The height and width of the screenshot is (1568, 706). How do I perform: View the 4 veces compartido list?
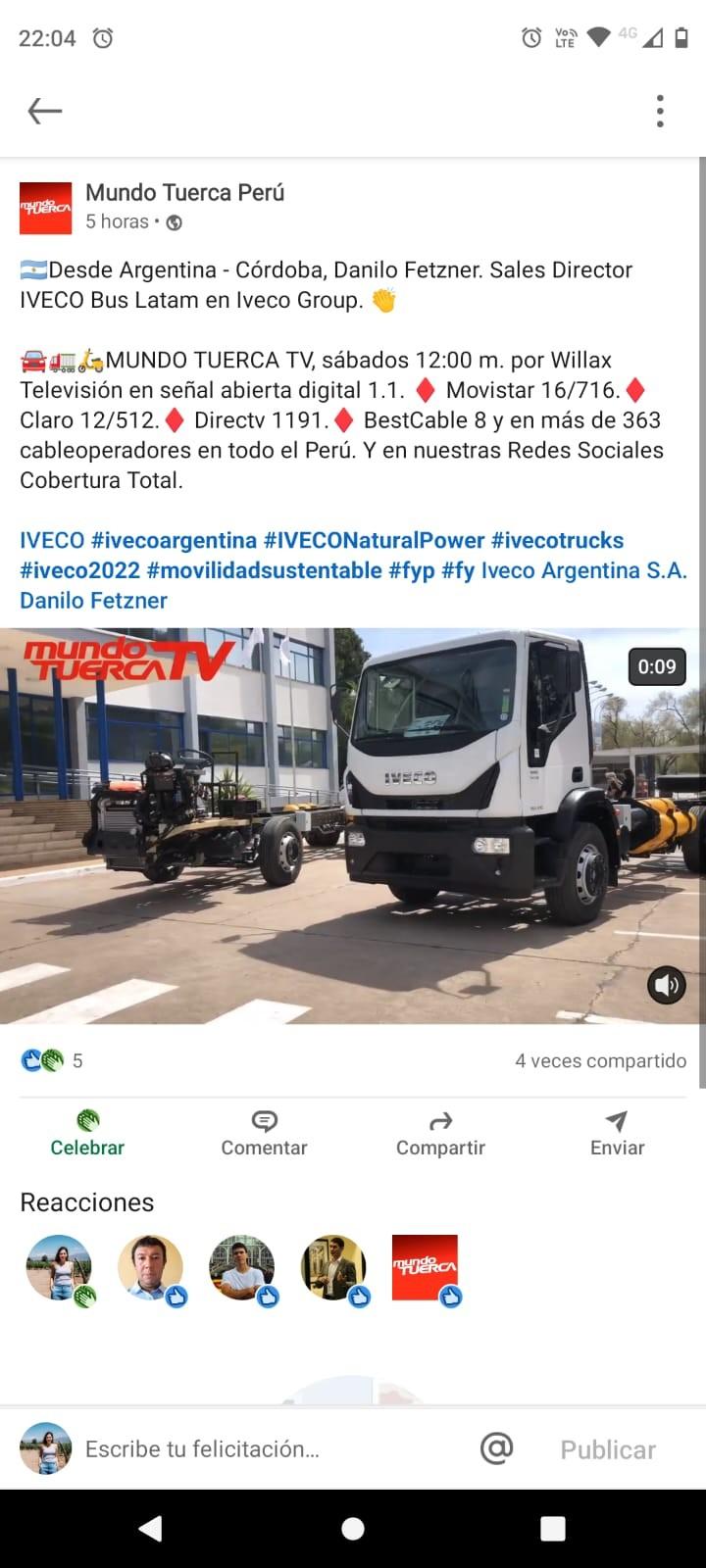coord(600,1060)
